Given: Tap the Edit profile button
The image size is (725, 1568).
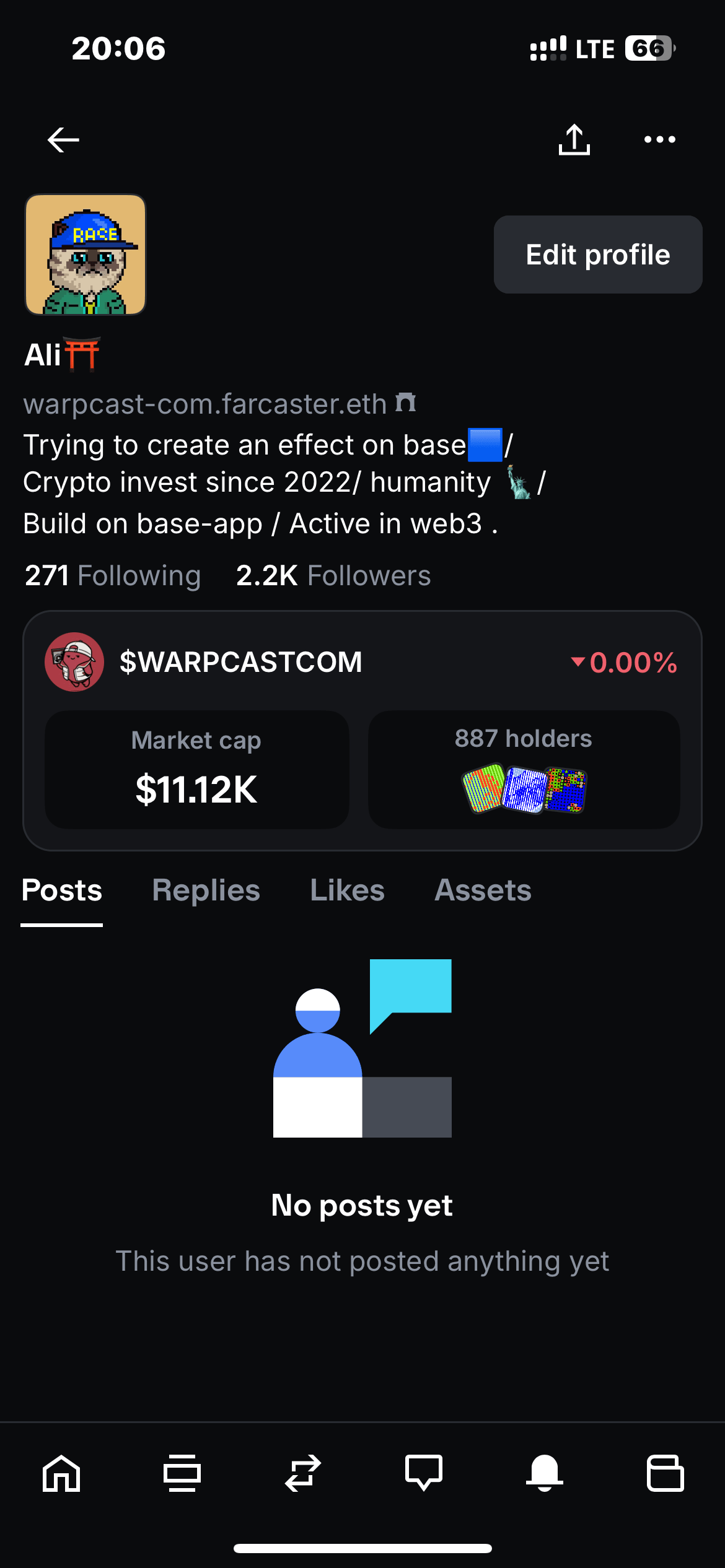Looking at the screenshot, I should (597, 255).
